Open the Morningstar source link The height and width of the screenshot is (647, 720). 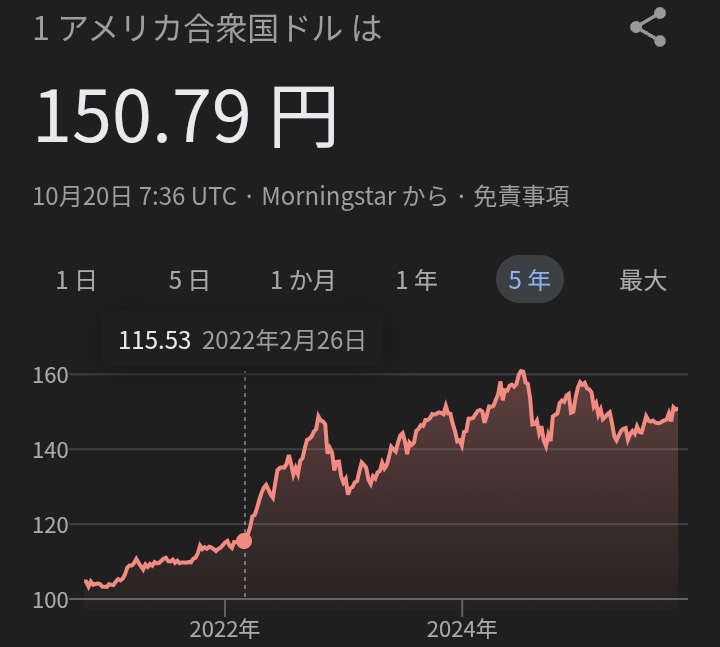(x=328, y=196)
